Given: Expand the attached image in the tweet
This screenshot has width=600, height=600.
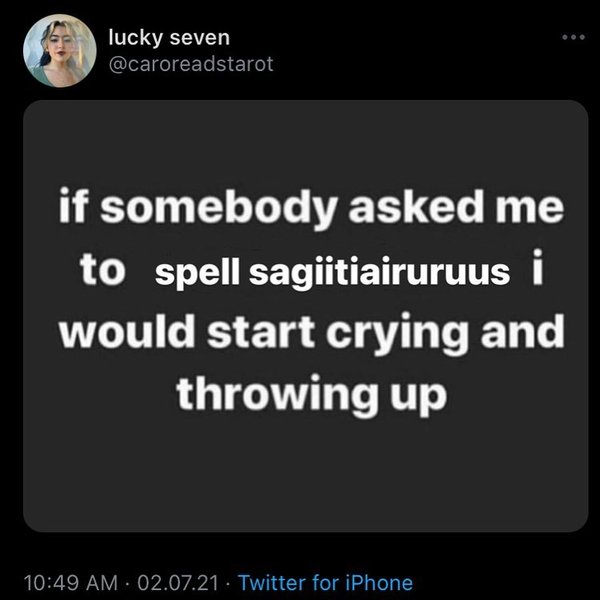Looking at the screenshot, I should [305, 315].
